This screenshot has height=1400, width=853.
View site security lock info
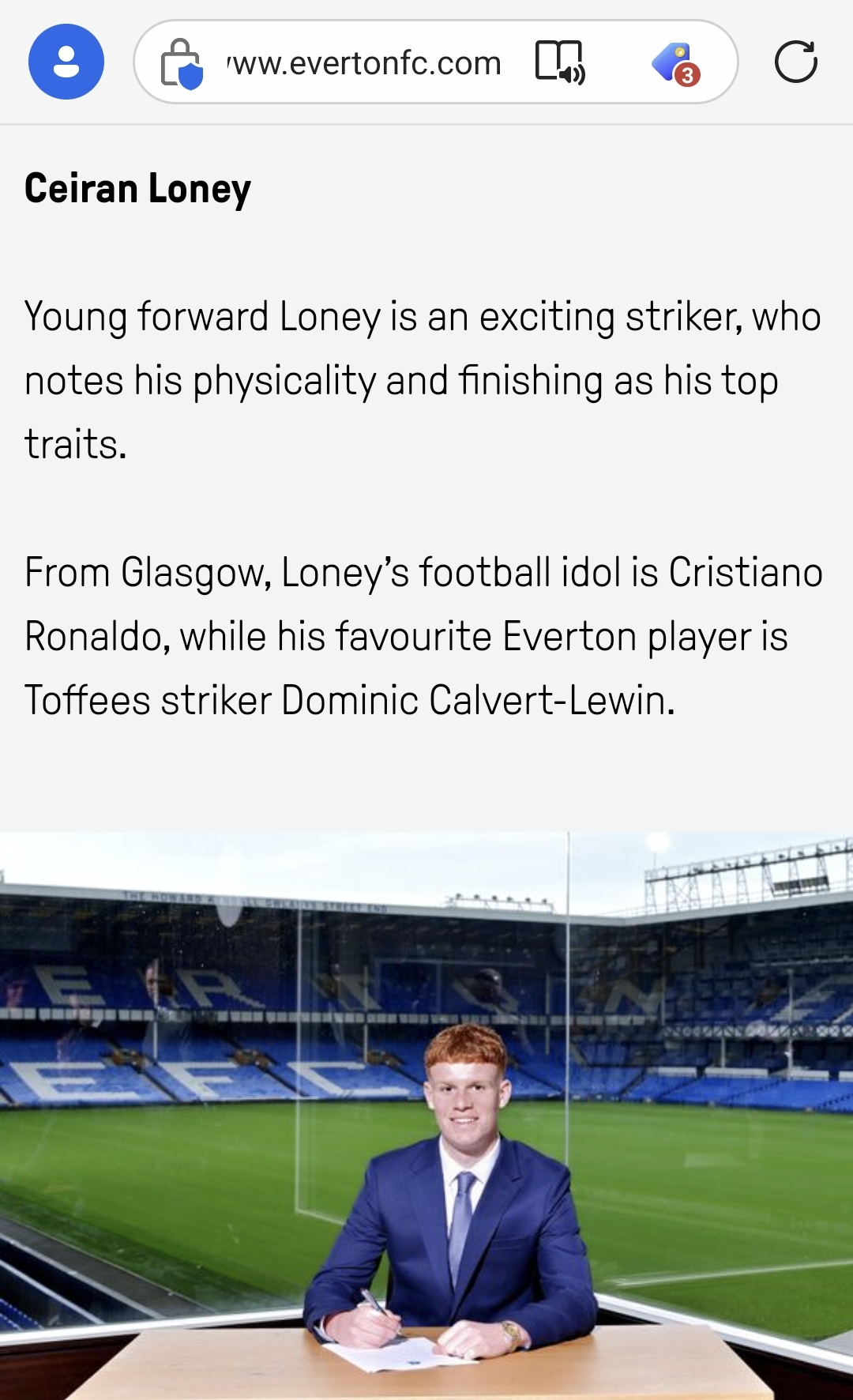pos(181,62)
